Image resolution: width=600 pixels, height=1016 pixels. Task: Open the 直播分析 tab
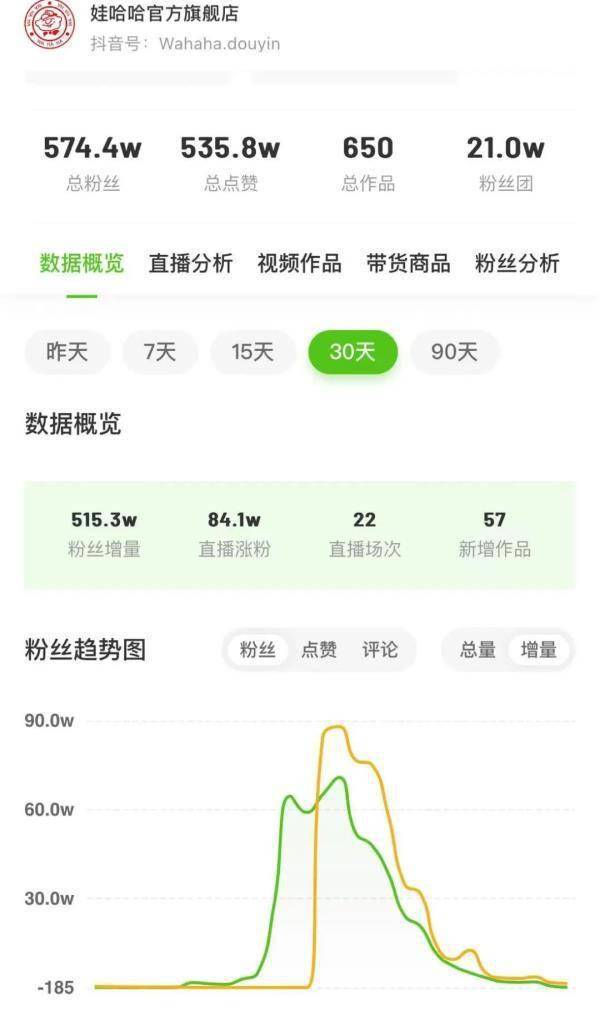(x=190, y=263)
